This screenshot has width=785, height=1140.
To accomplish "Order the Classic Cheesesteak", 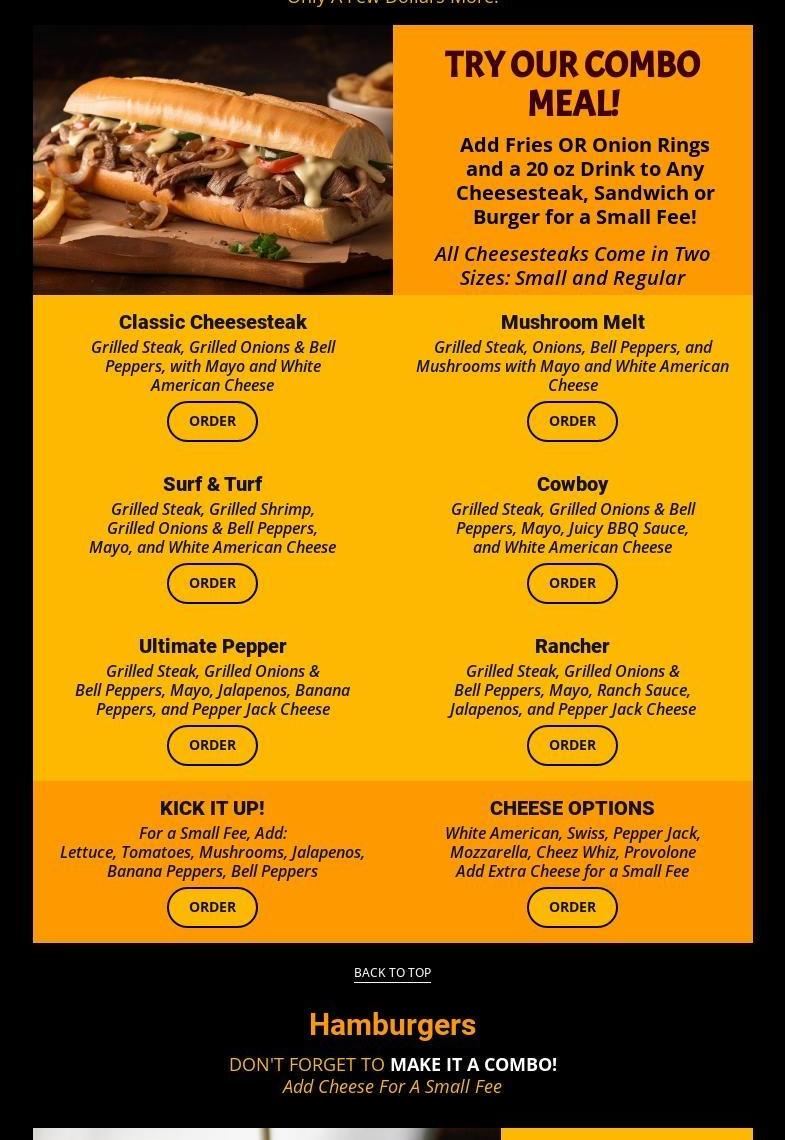I will click(x=212, y=421).
